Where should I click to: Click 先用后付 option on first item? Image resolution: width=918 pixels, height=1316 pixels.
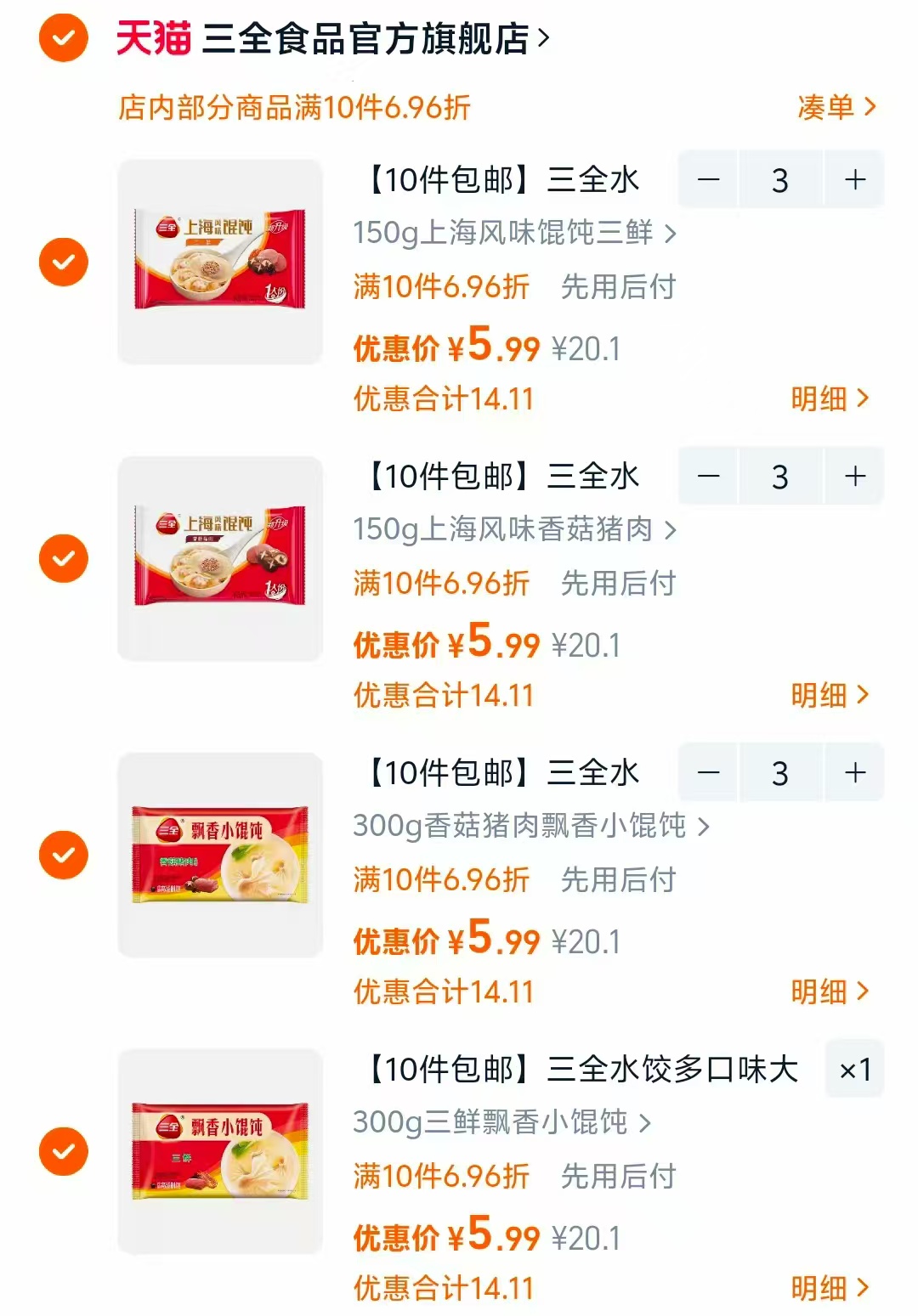click(617, 287)
